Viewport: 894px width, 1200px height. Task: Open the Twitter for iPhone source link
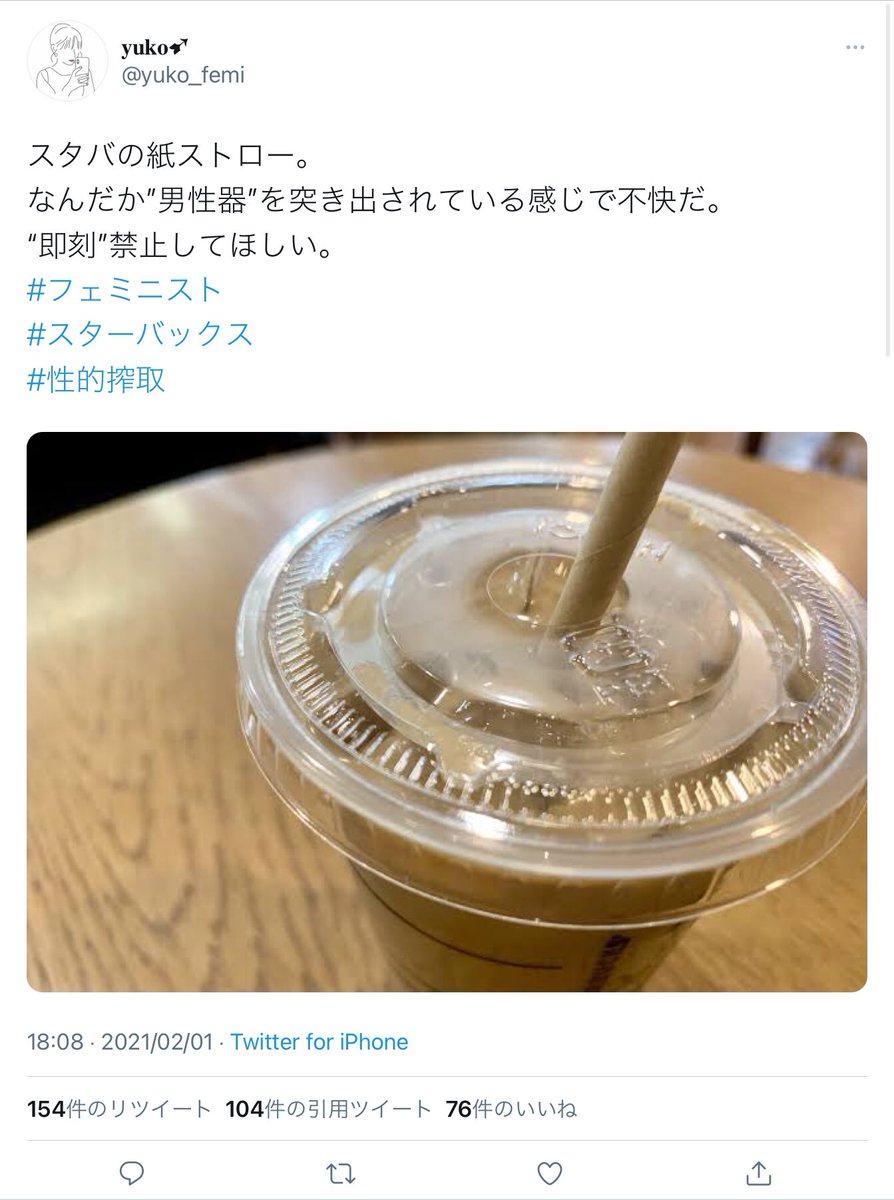318,1041
